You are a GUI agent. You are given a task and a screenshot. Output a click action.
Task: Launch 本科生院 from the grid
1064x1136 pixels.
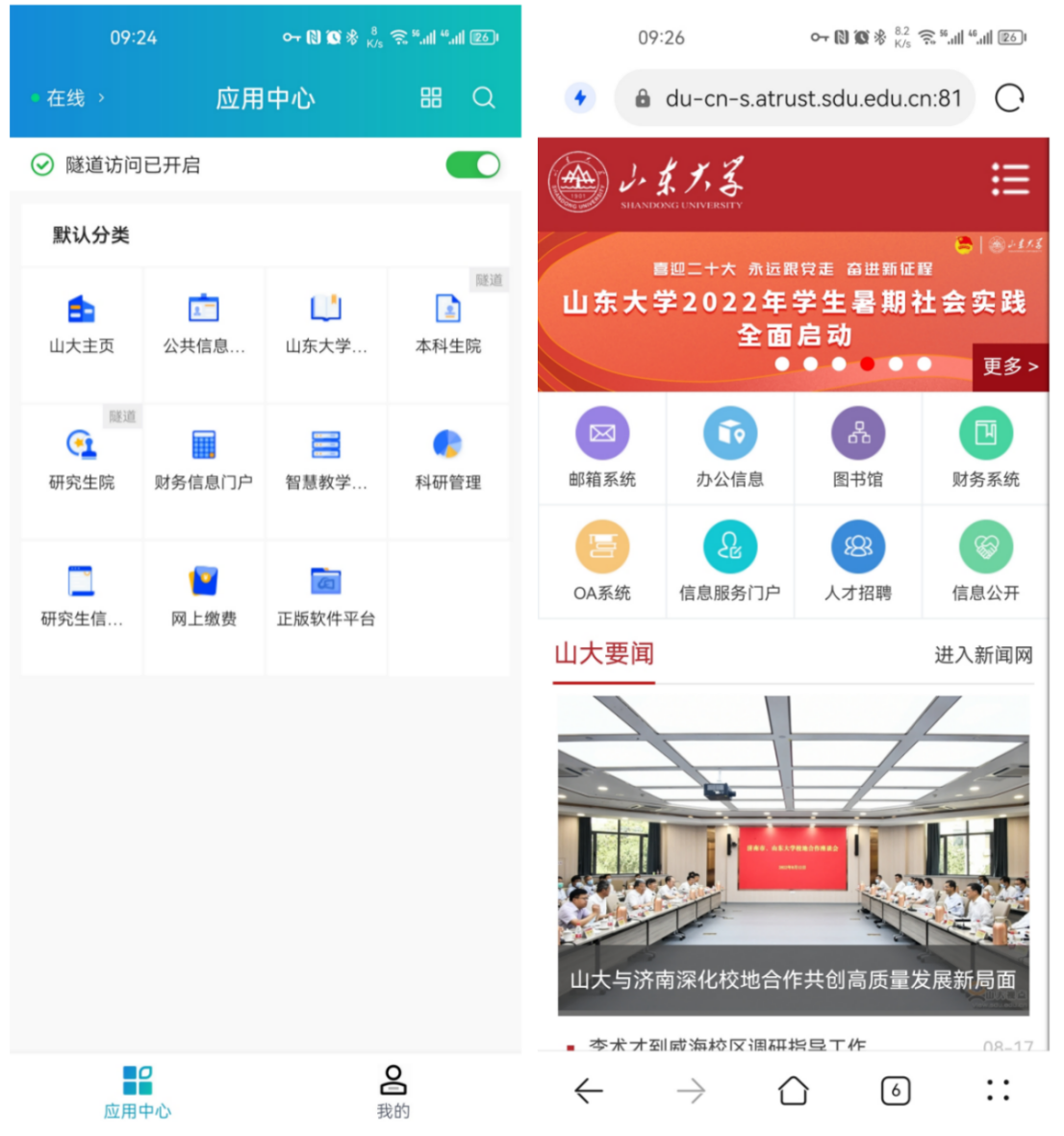click(x=448, y=324)
